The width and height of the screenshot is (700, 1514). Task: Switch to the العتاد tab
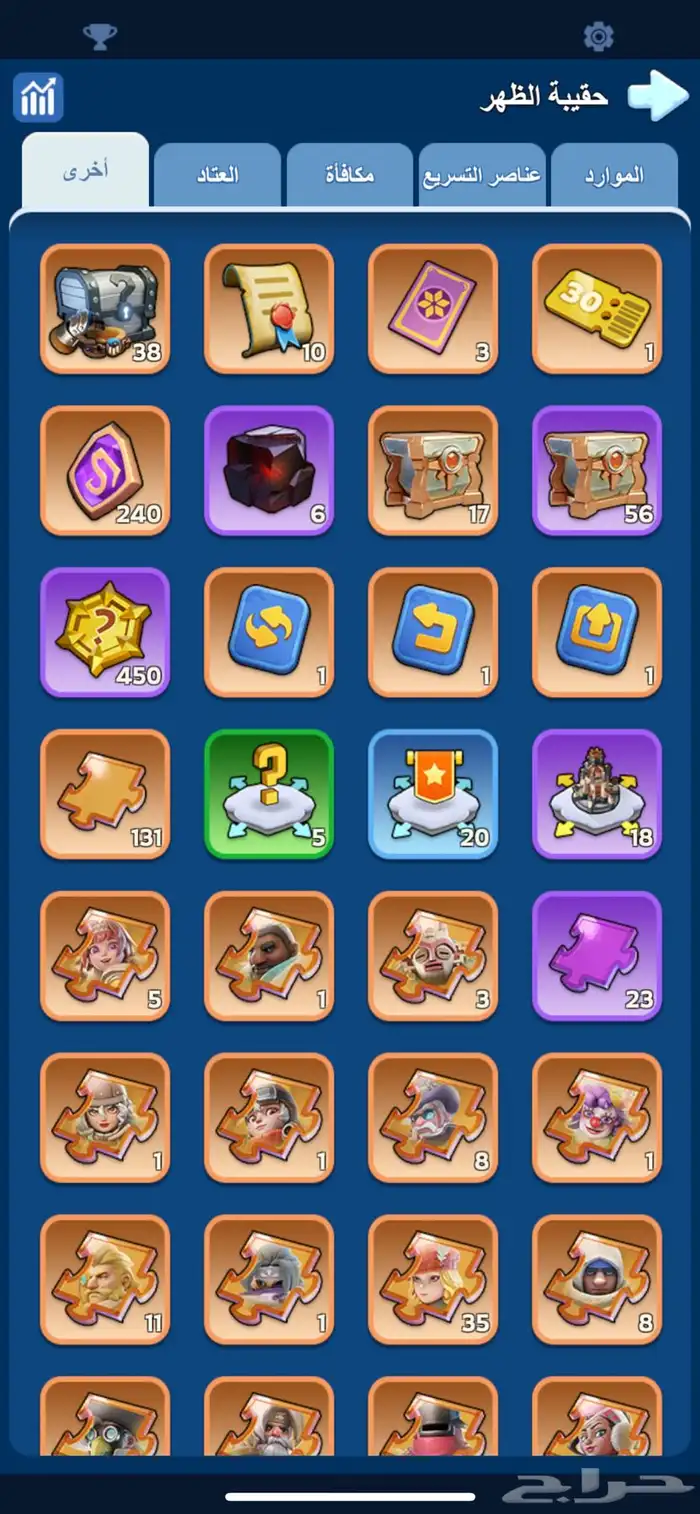(217, 175)
